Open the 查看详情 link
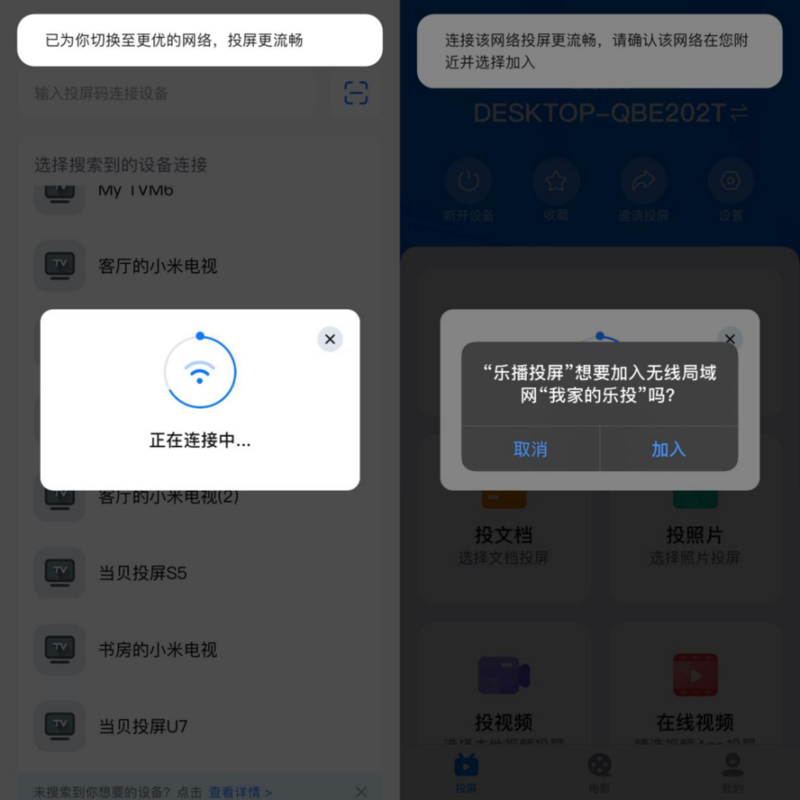Screen dimensions: 800x800 coord(240,792)
